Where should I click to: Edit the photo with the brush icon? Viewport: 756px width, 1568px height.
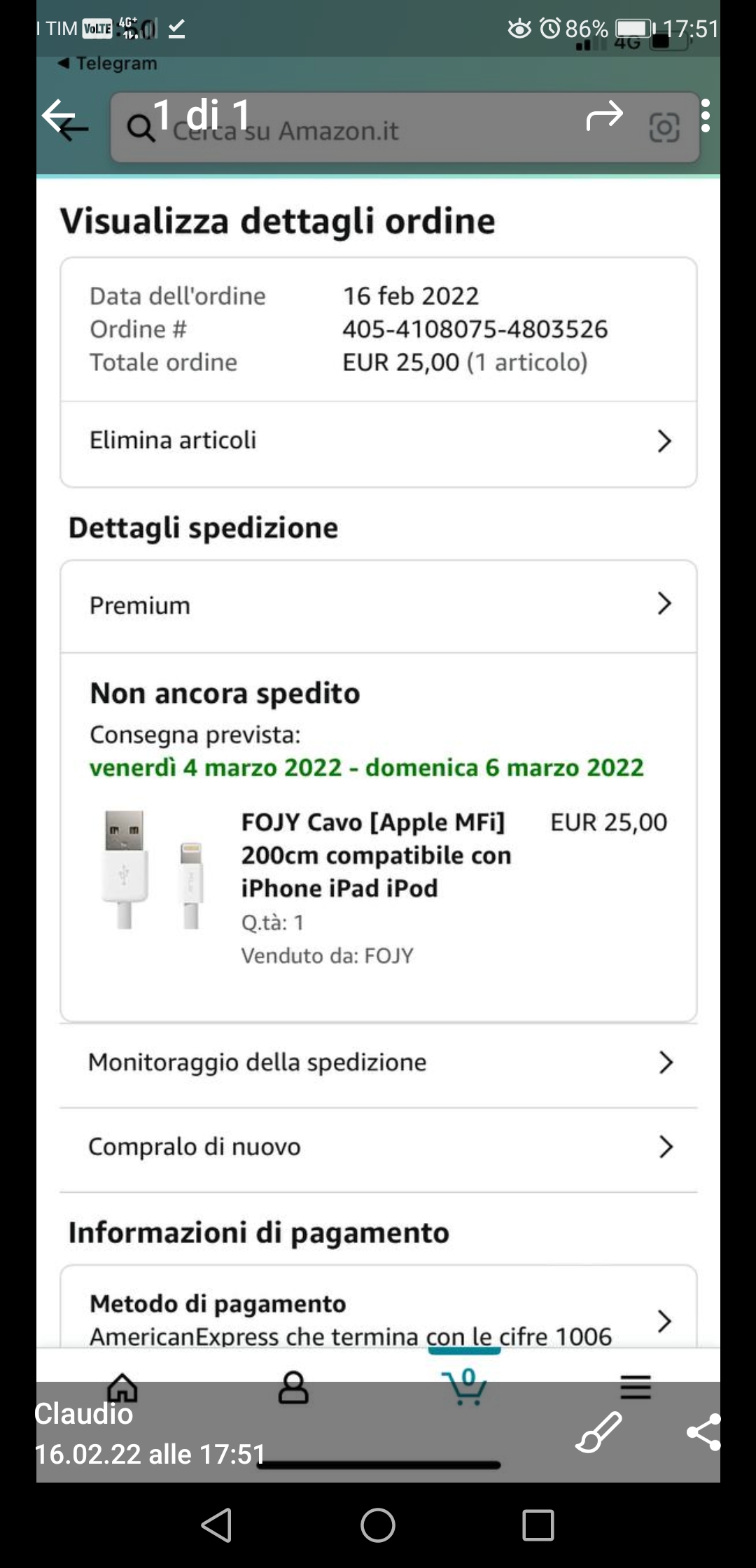point(599,1432)
